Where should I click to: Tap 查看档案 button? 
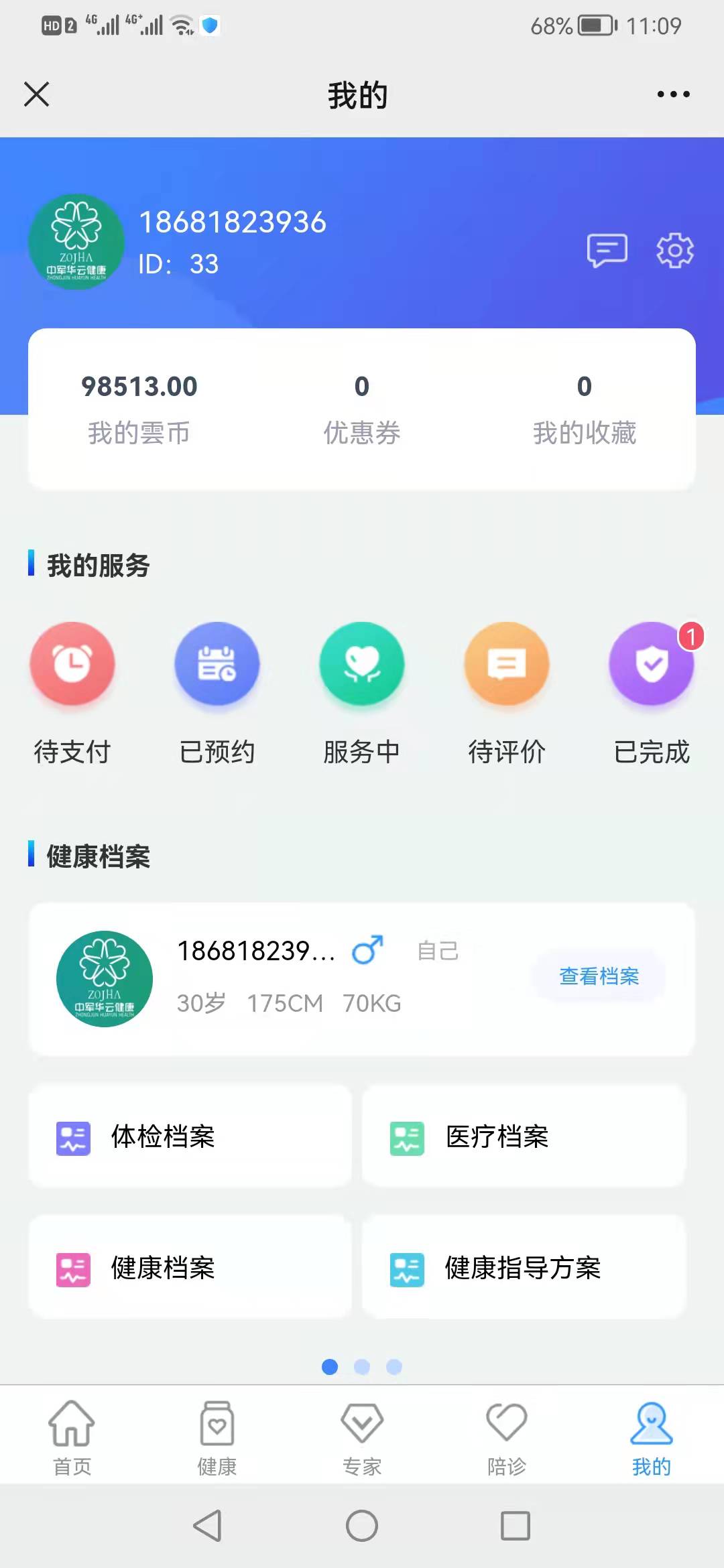point(599,976)
